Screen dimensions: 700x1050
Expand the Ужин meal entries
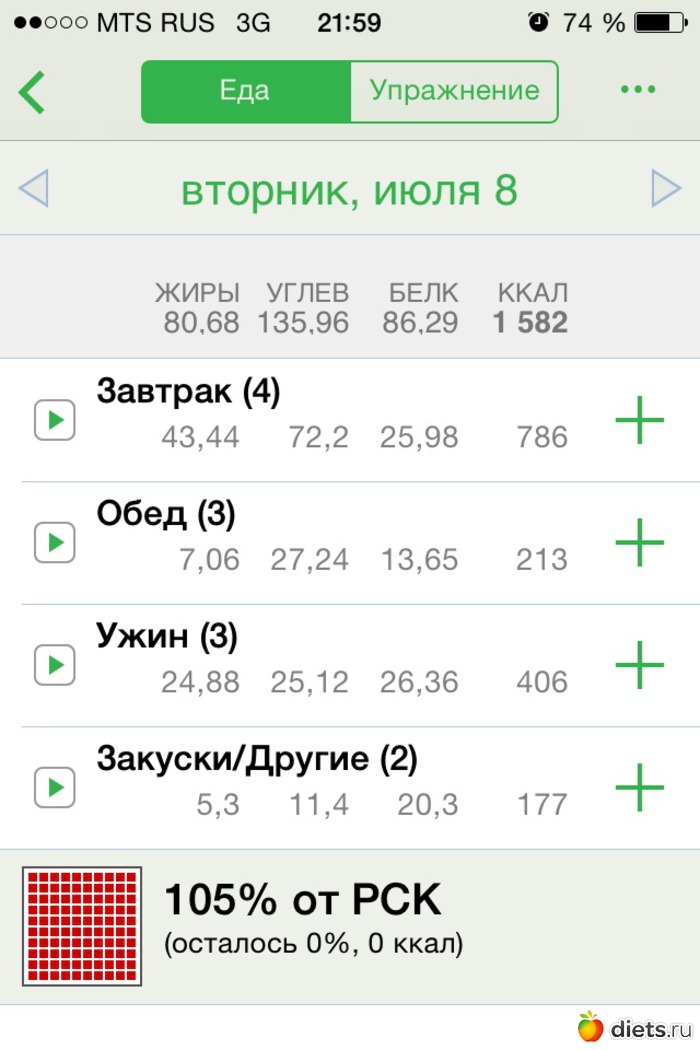(x=55, y=665)
